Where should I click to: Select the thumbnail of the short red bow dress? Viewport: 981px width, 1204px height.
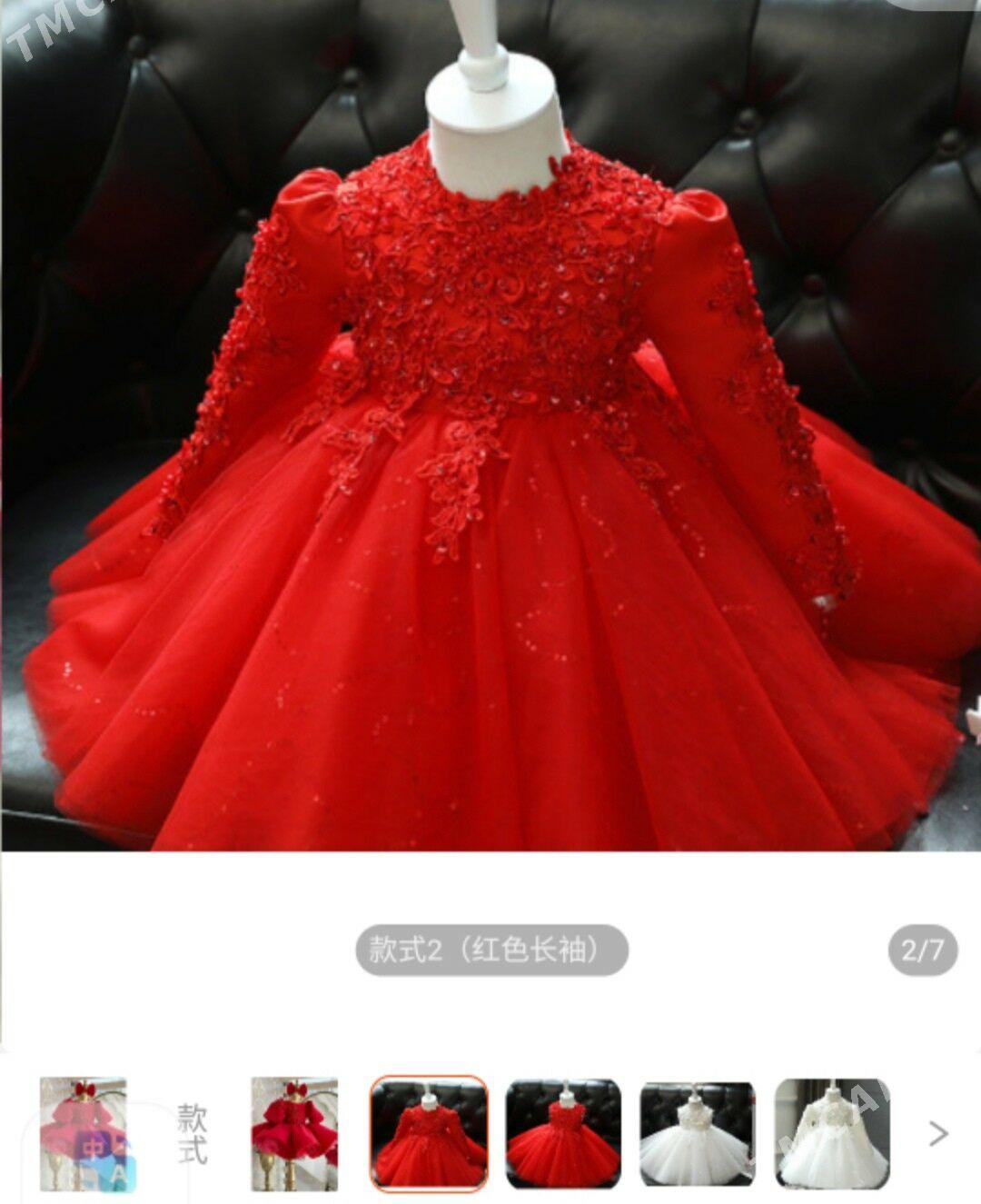click(294, 1134)
